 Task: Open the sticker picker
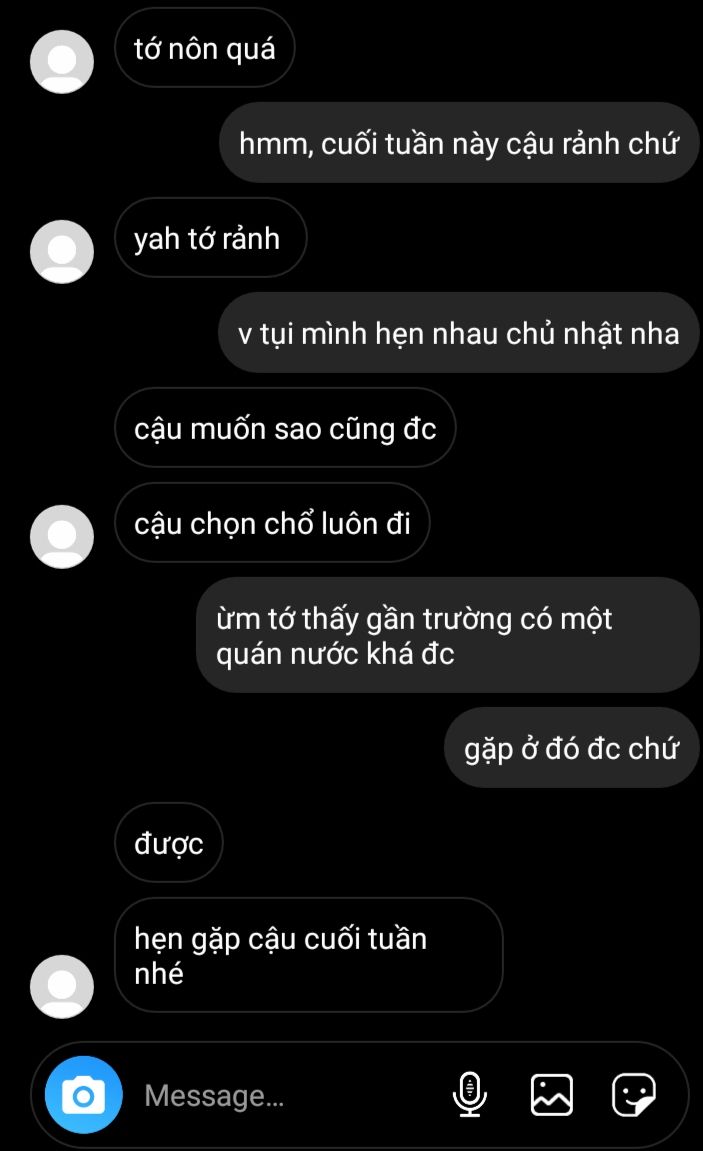coord(633,1094)
